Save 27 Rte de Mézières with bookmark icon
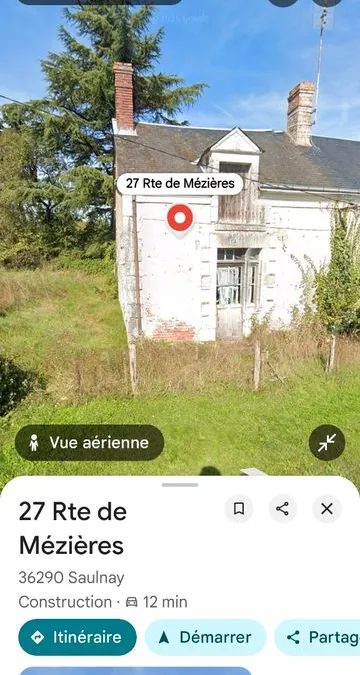The width and height of the screenshot is (360, 675). pyautogui.click(x=239, y=509)
